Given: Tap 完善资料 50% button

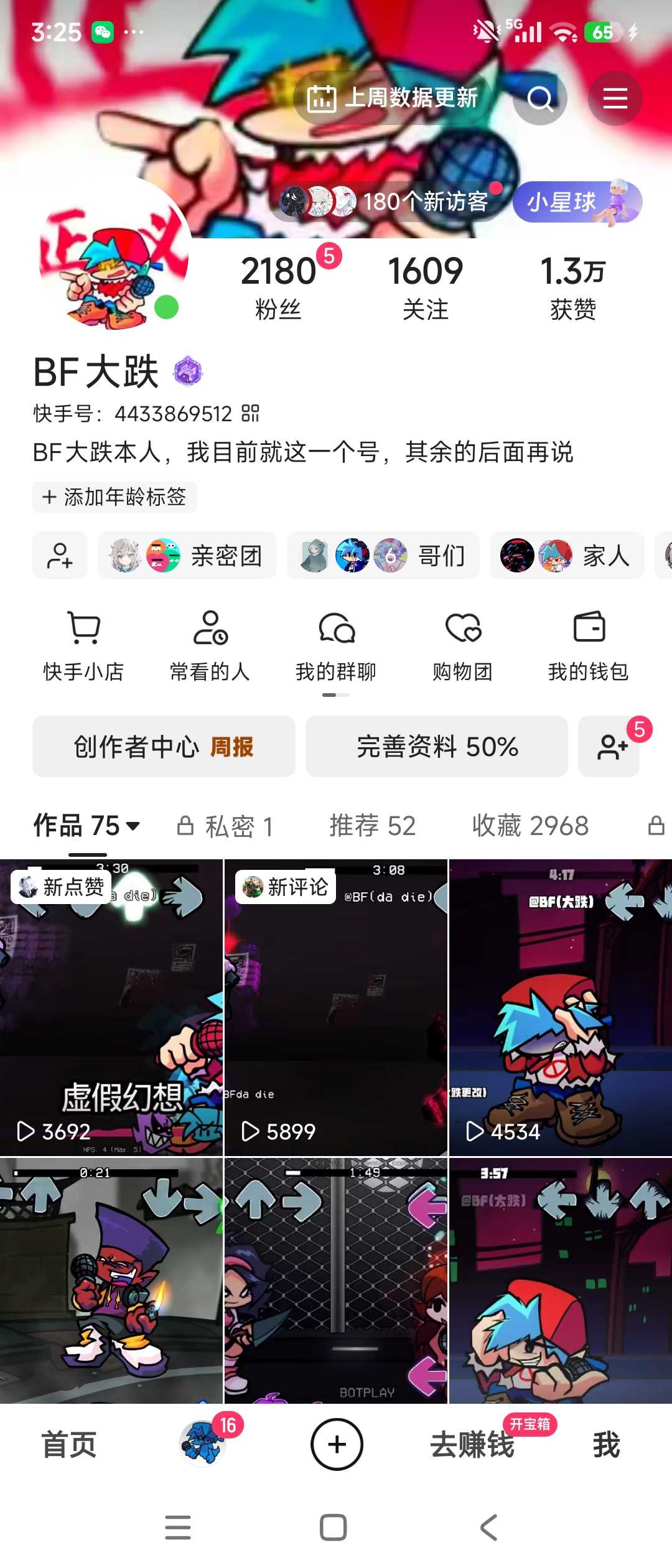Looking at the screenshot, I should coord(437,746).
